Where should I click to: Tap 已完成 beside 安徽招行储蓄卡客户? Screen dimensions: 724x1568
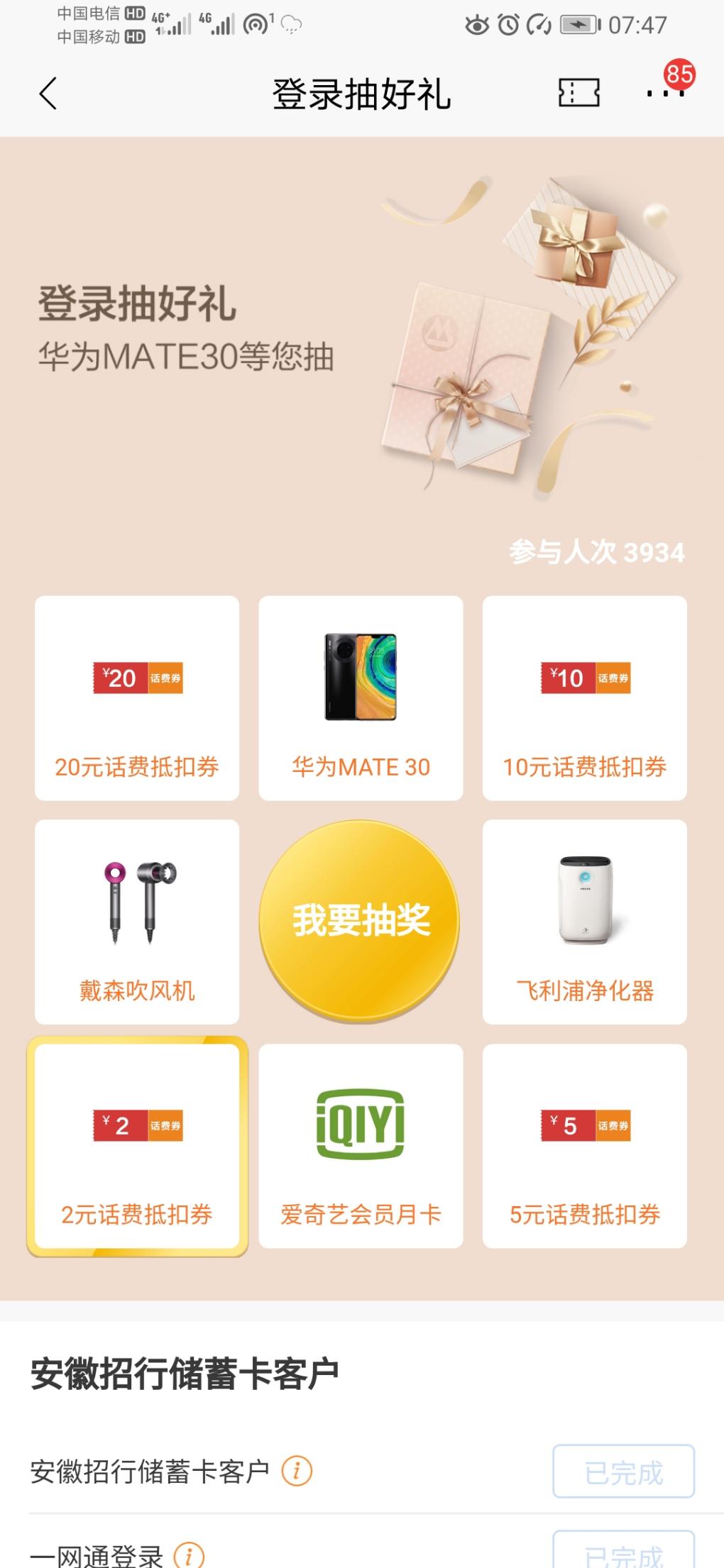click(x=623, y=1472)
